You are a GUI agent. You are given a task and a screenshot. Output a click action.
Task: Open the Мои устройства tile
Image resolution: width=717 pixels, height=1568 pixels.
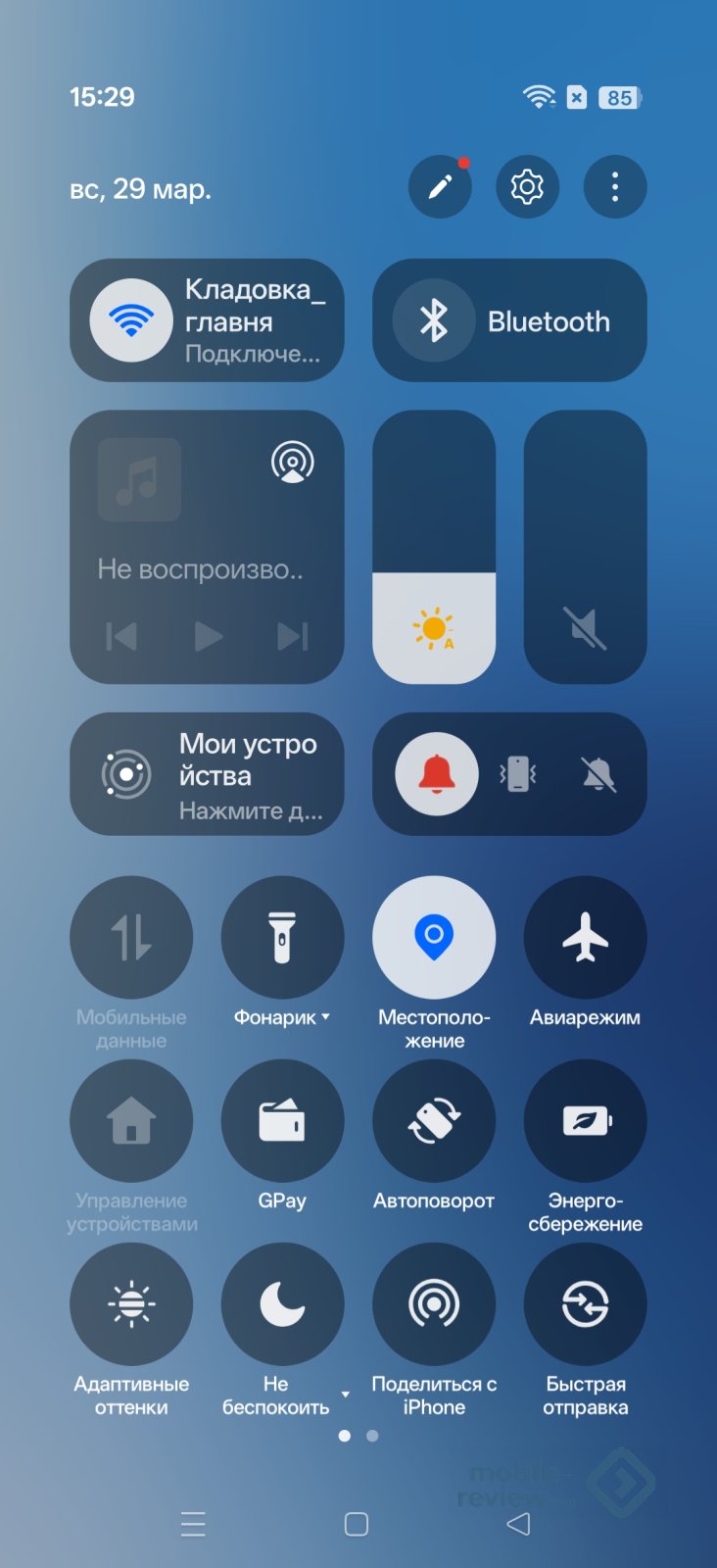[x=207, y=774]
